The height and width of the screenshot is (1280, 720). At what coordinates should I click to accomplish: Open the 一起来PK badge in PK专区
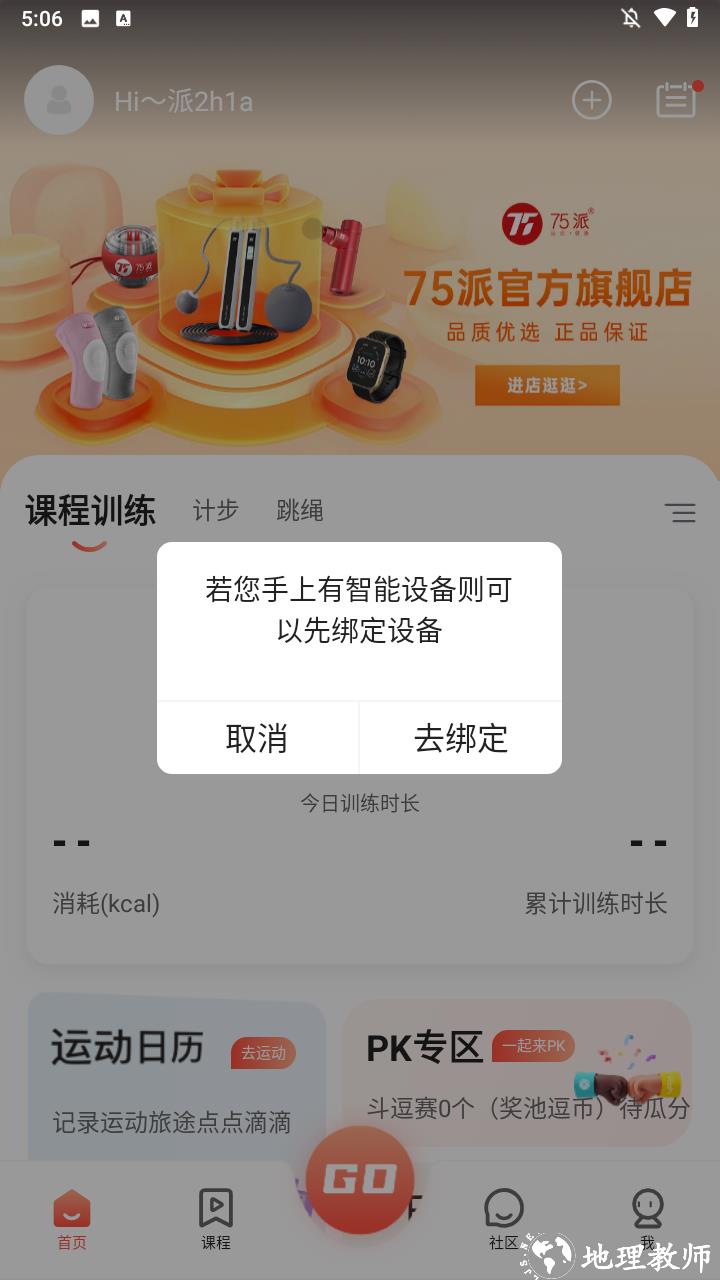pyautogui.click(x=529, y=1046)
